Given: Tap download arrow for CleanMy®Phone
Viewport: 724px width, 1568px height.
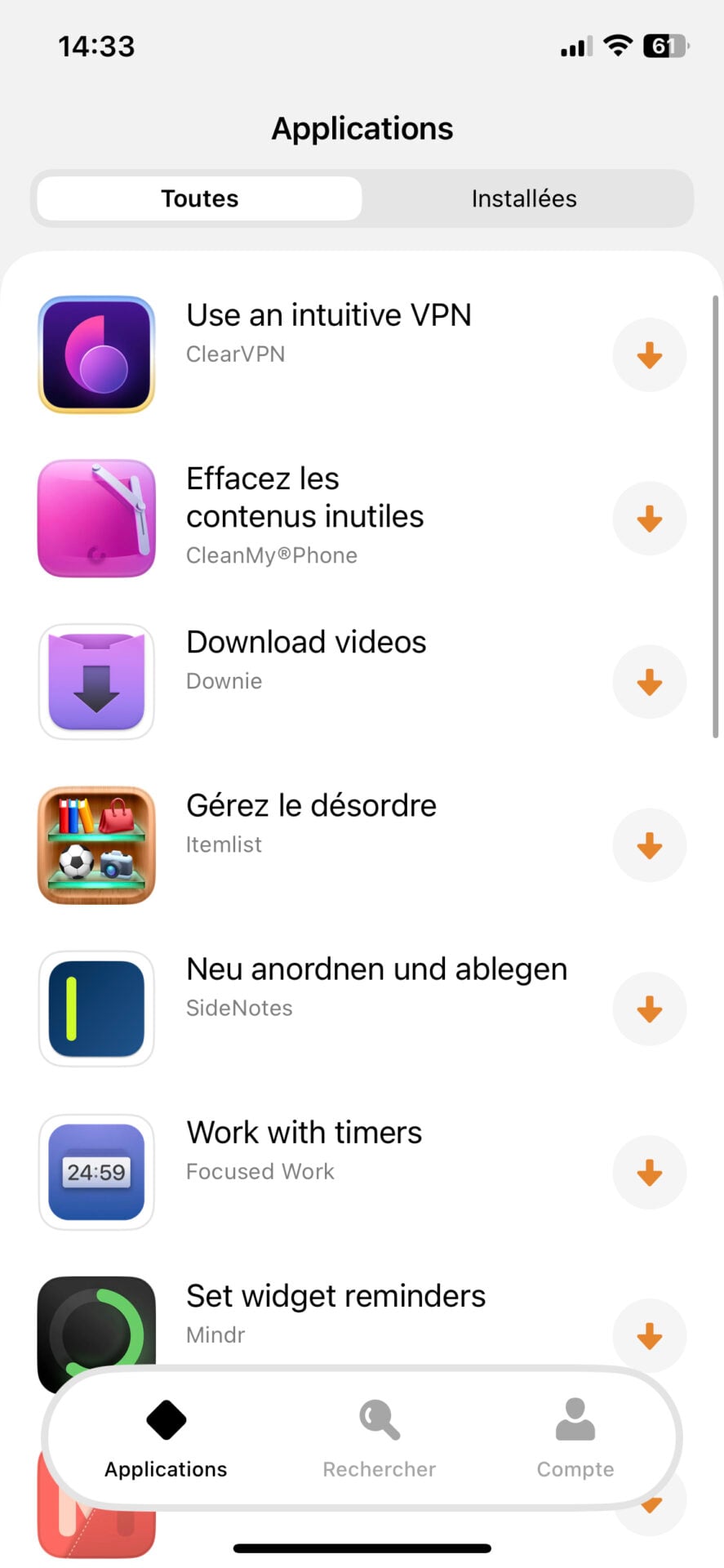Looking at the screenshot, I should (x=649, y=519).
